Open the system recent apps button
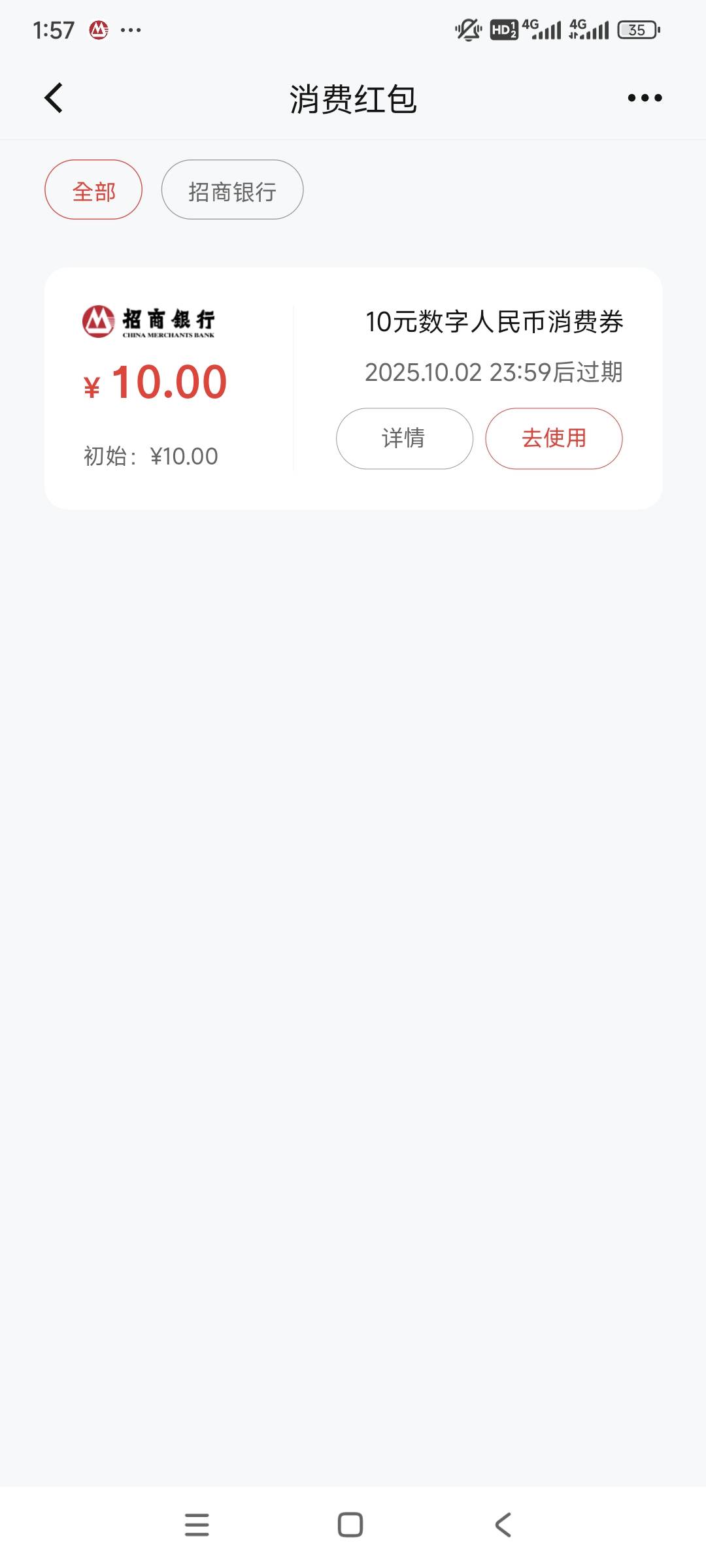706x1568 pixels. pyautogui.click(x=197, y=1525)
